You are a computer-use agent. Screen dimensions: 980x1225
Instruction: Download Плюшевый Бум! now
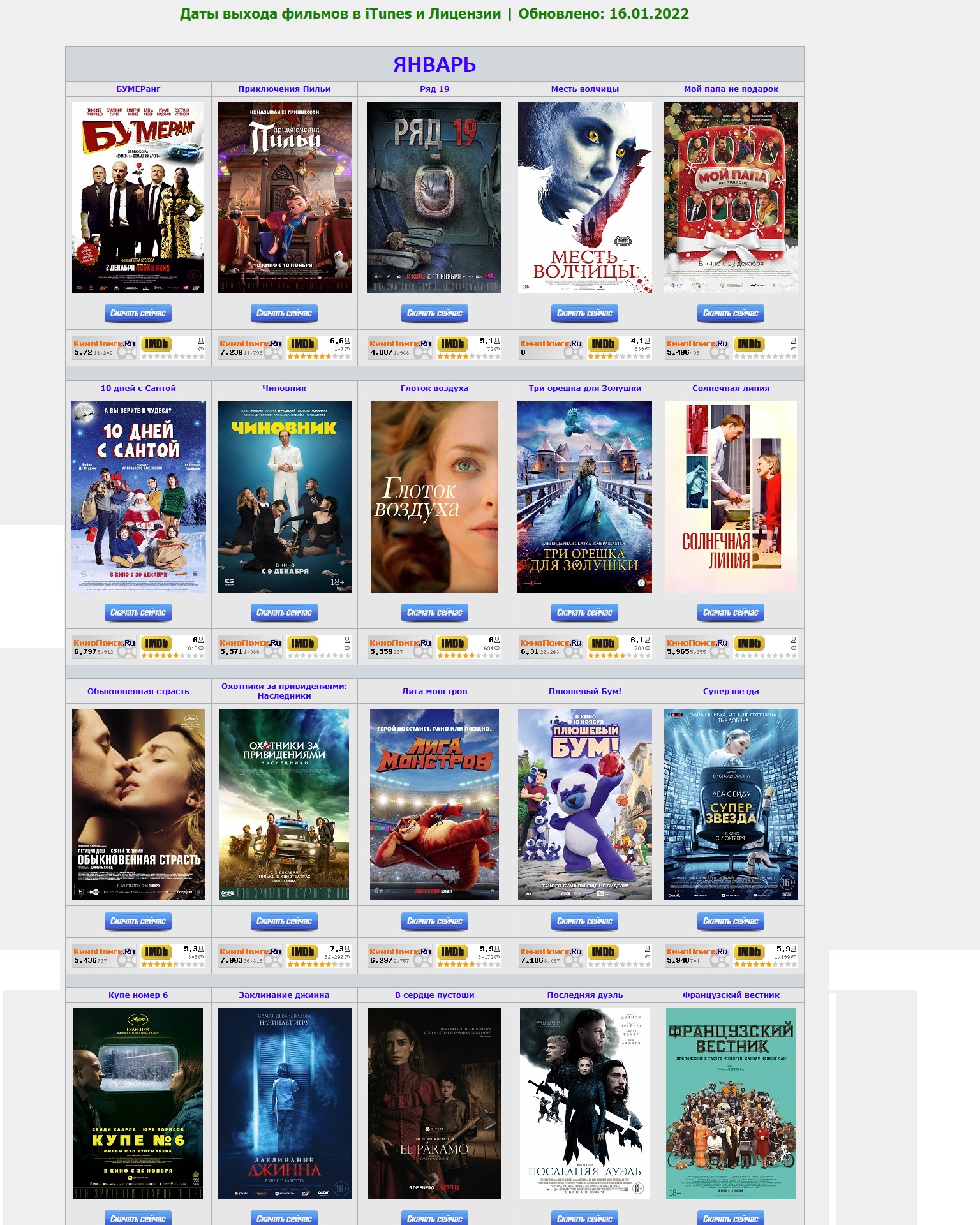584,921
